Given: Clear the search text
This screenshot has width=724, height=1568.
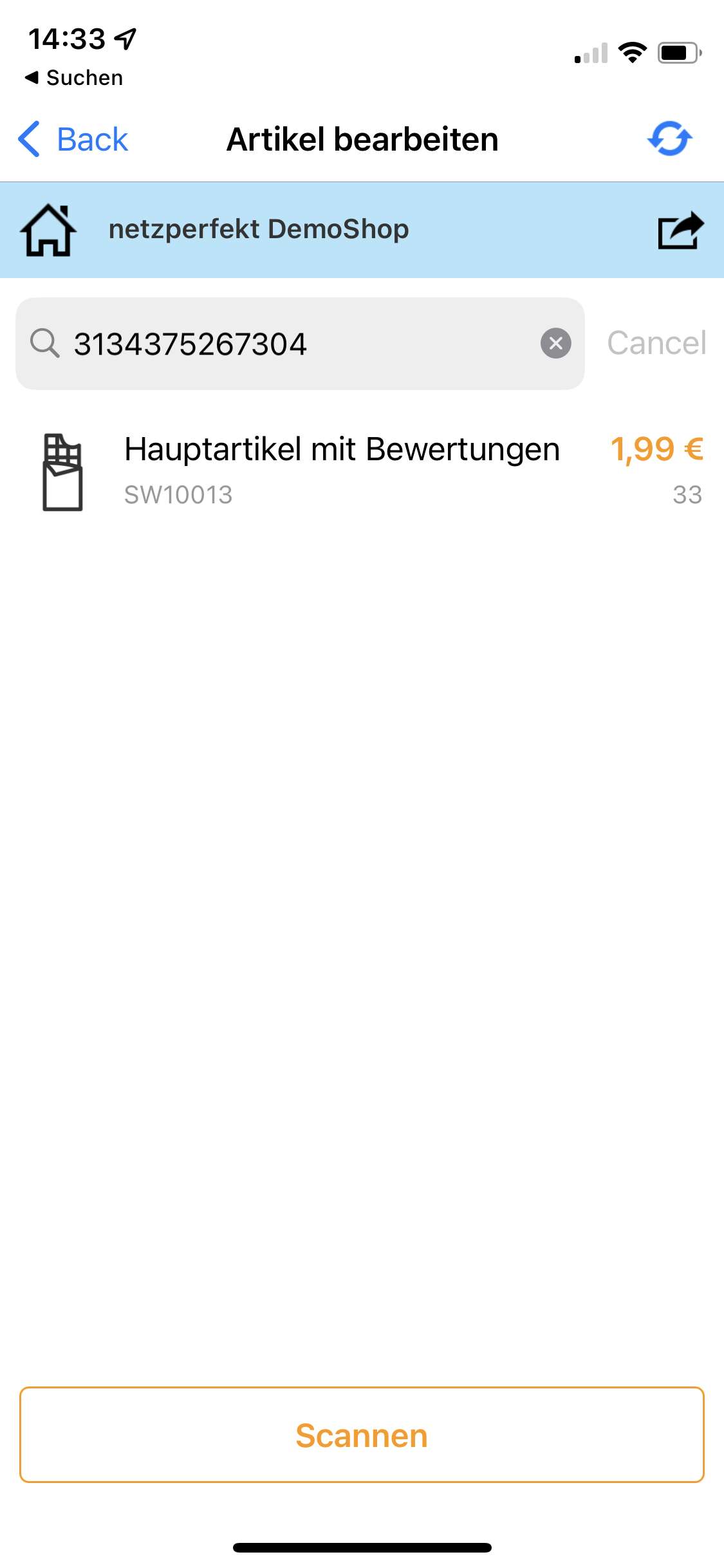Looking at the screenshot, I should tap(556, 343).
